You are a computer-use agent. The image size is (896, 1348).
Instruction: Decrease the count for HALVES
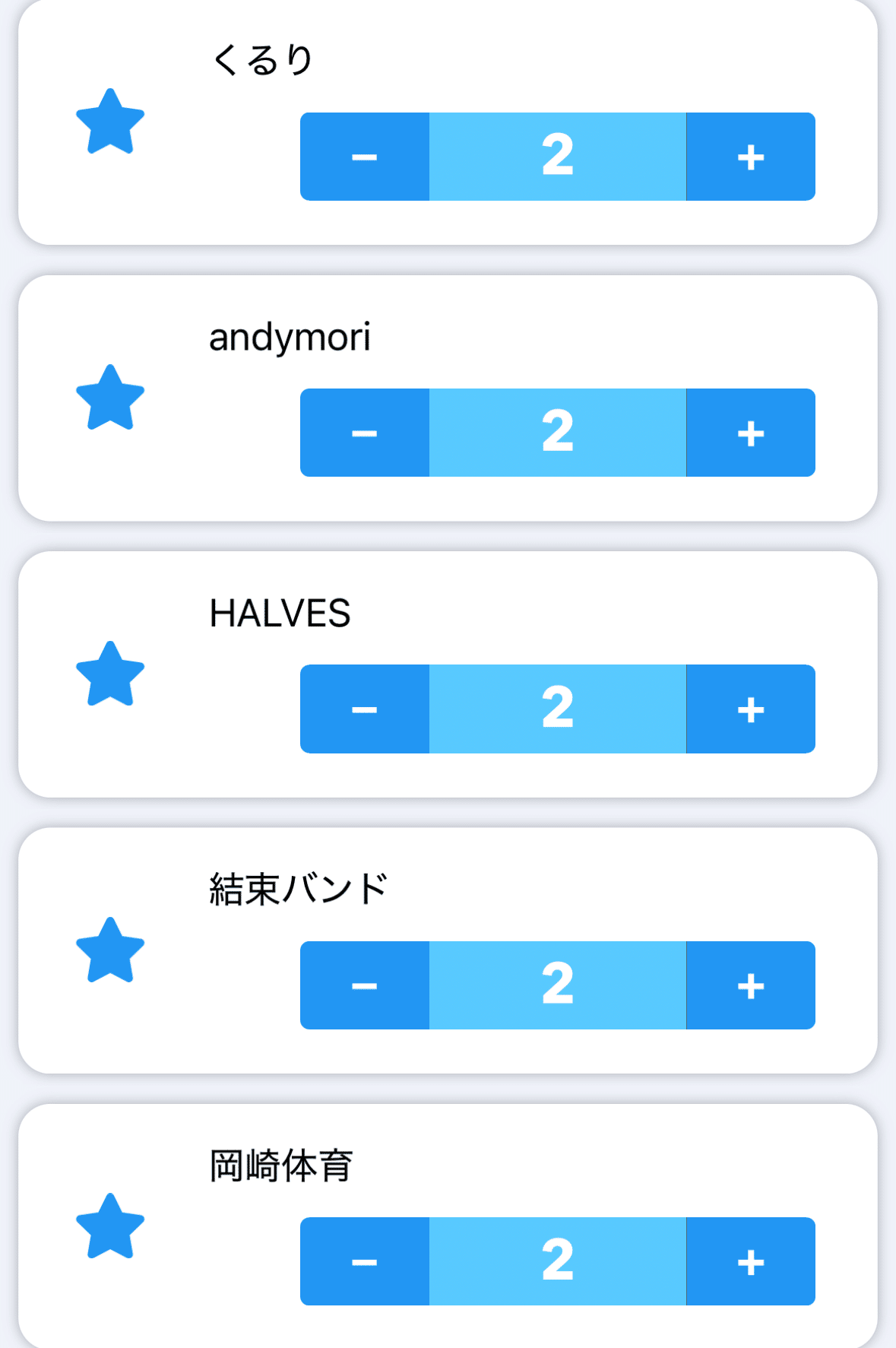(365, 709)
